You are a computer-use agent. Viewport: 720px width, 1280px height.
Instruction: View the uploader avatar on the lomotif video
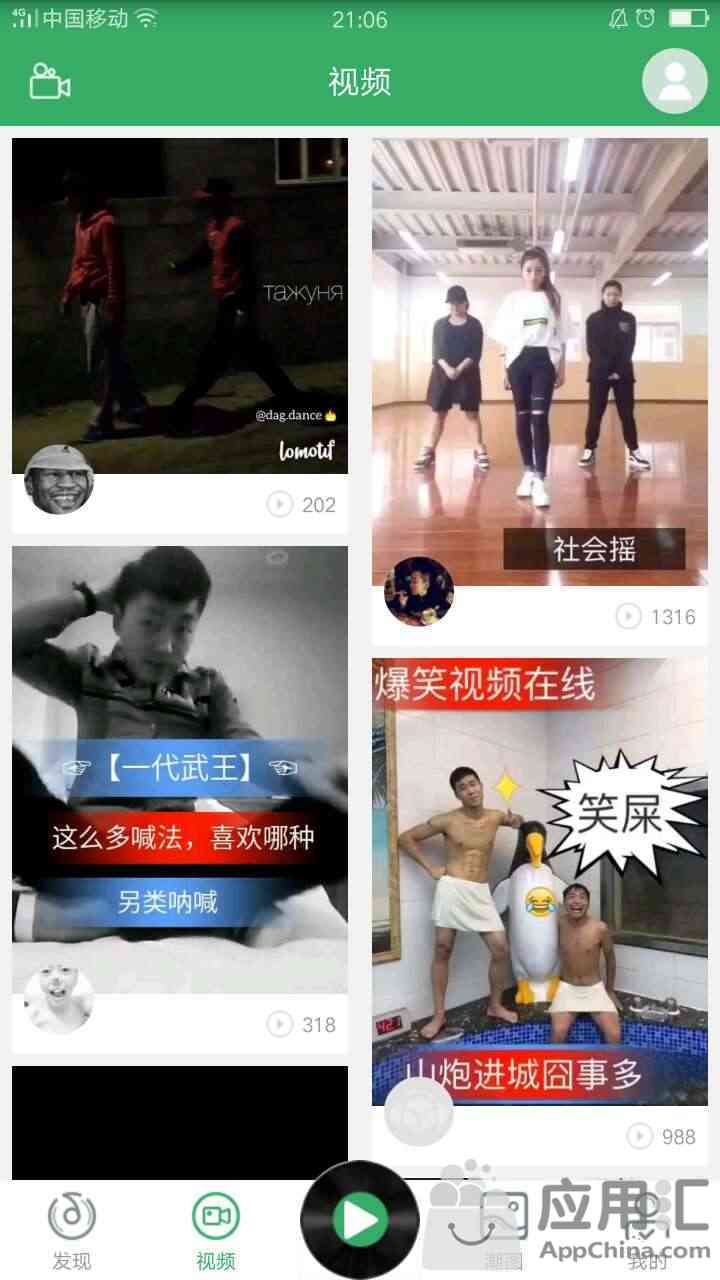pos(59,479)
